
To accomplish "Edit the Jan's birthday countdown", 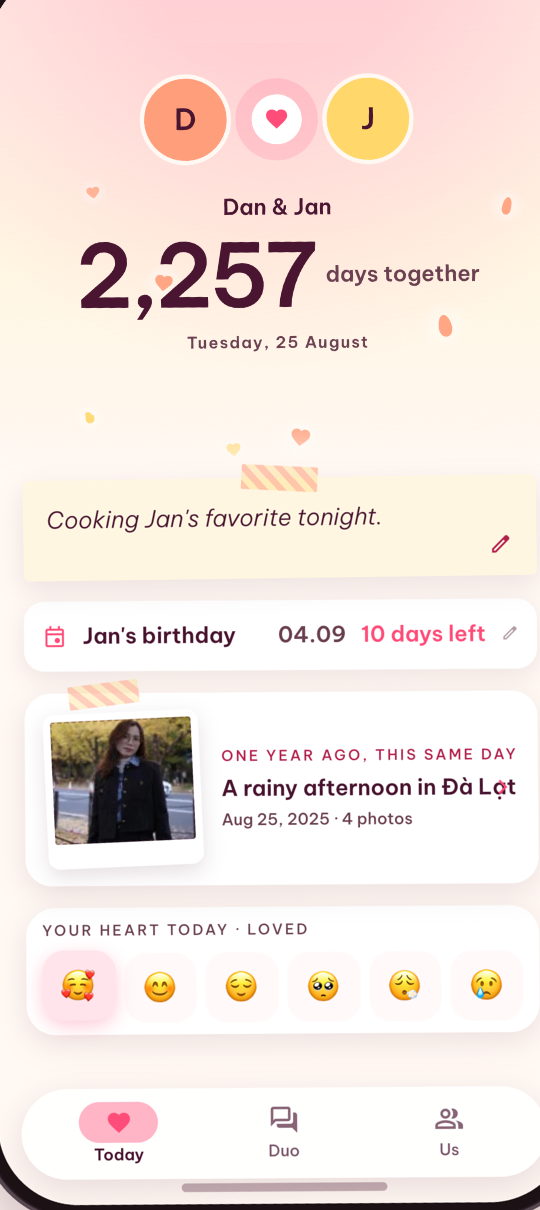I will (510, 633).
